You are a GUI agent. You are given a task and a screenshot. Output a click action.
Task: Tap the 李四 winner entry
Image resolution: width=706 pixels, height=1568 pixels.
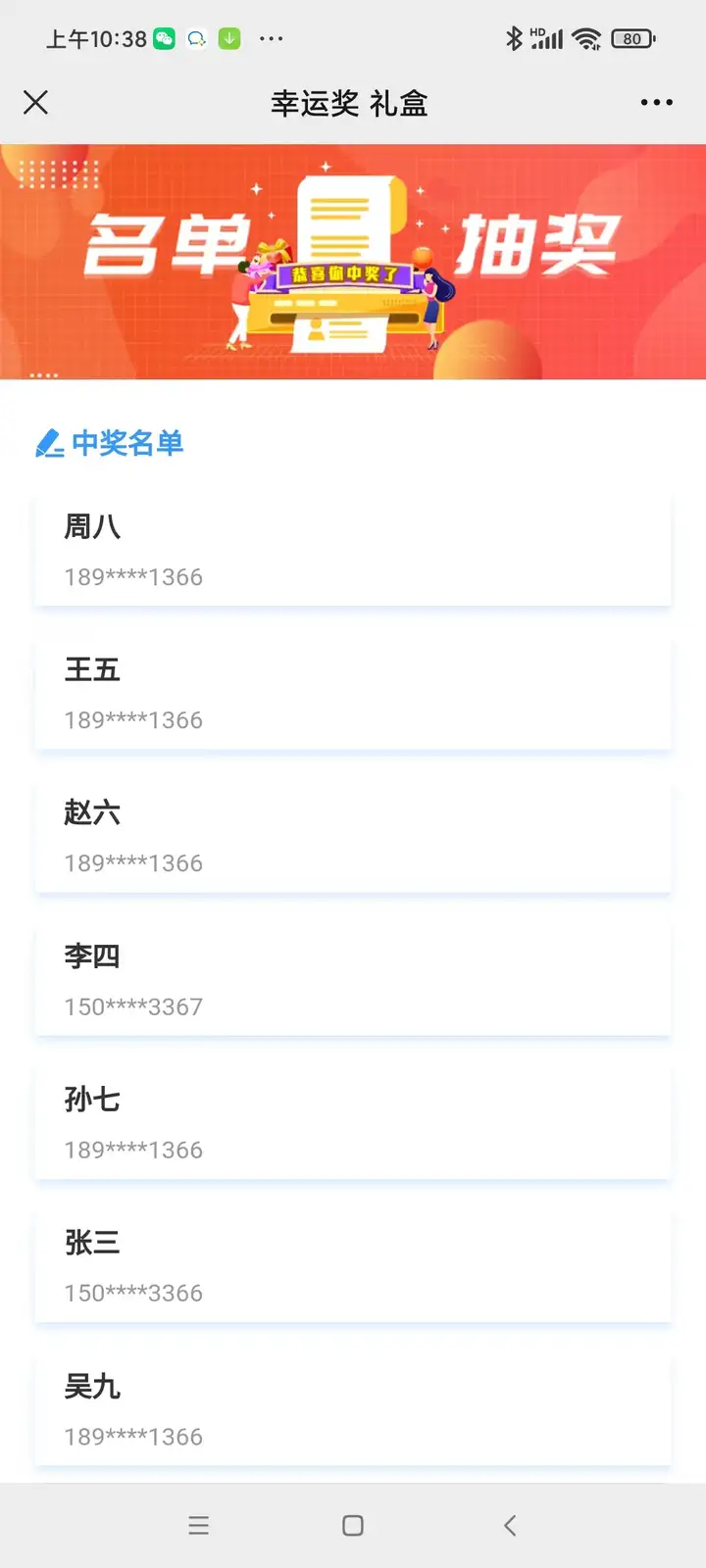(x=353, y=979)
